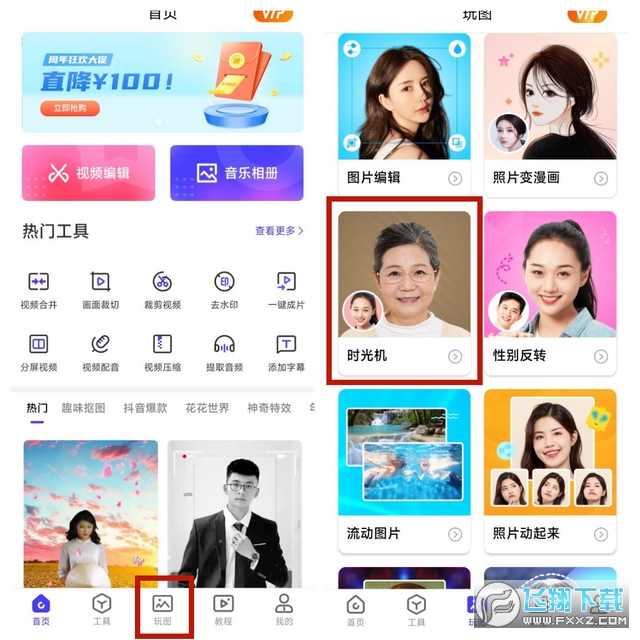640x640 pixels.
Task: View more tools via 查看更多
Action: (279, 231)
